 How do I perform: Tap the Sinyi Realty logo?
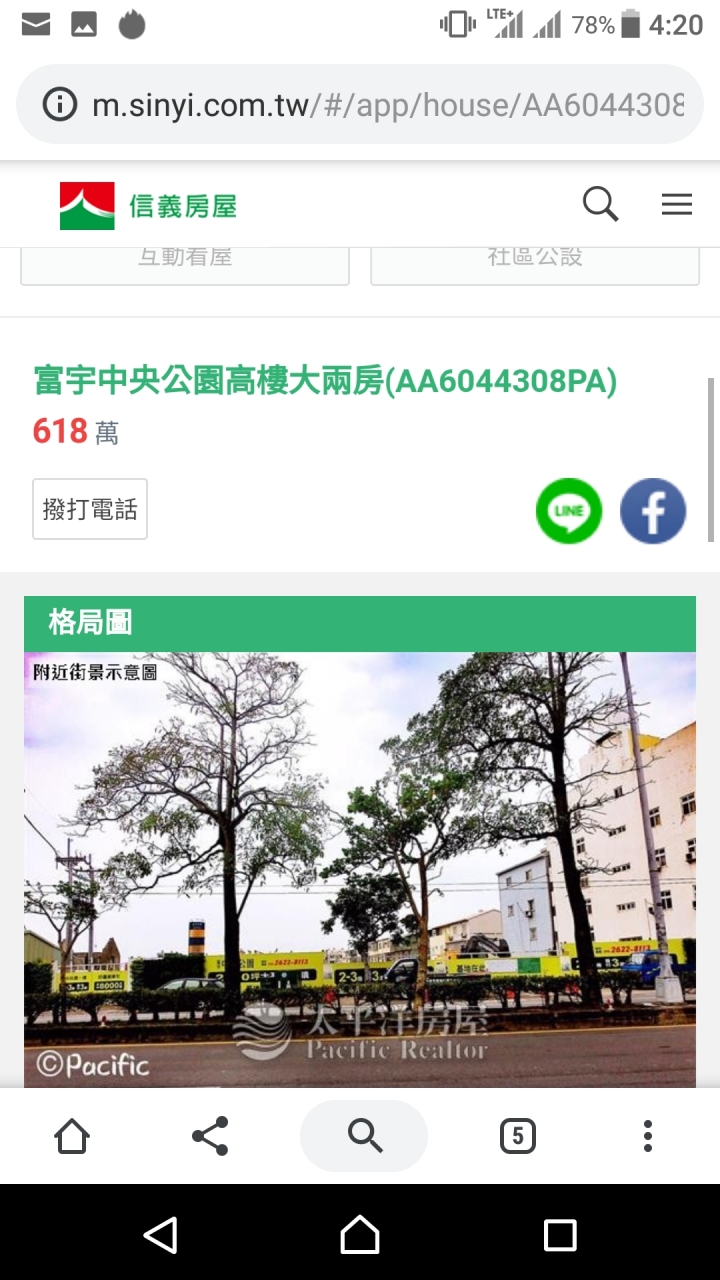point(148,206)
